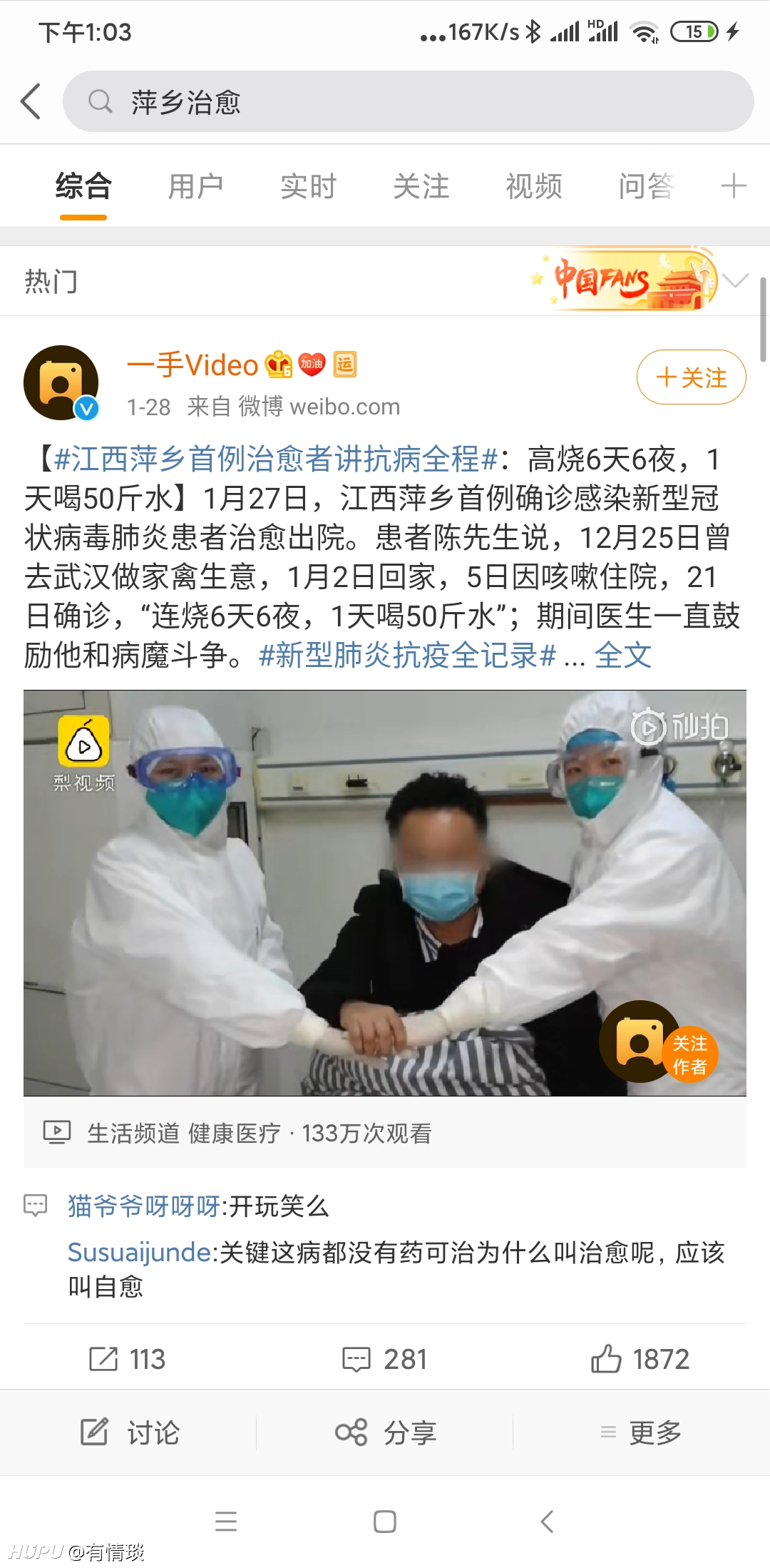This screenshot has width=770, height=1568.
Task: Open 一手Video's profile avatar
Action: click(61, 383)
